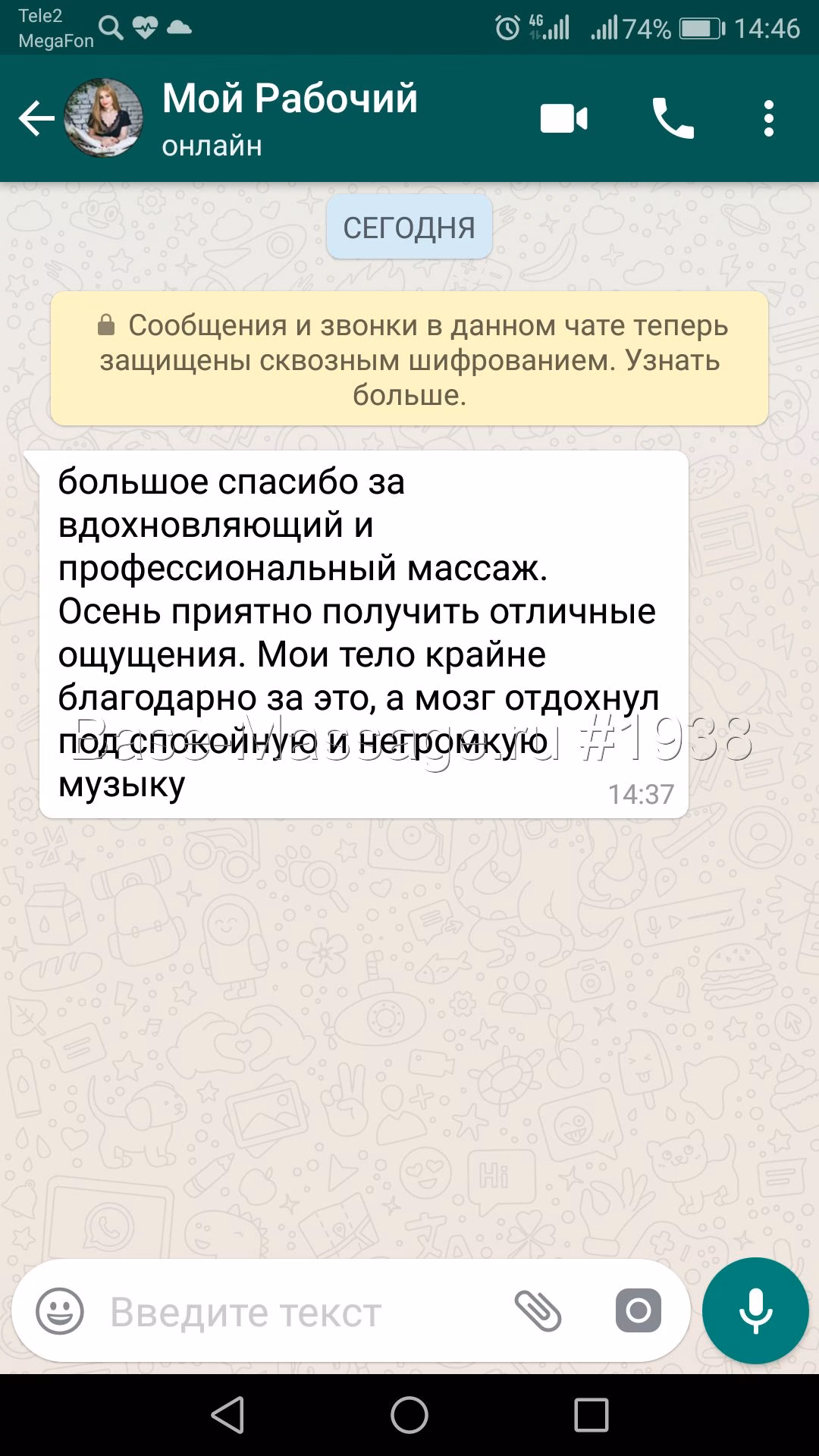Open the emoji picker
Image resolution: width=819 pixels, height=1456 pixels.
click(x=60, y=1311)
